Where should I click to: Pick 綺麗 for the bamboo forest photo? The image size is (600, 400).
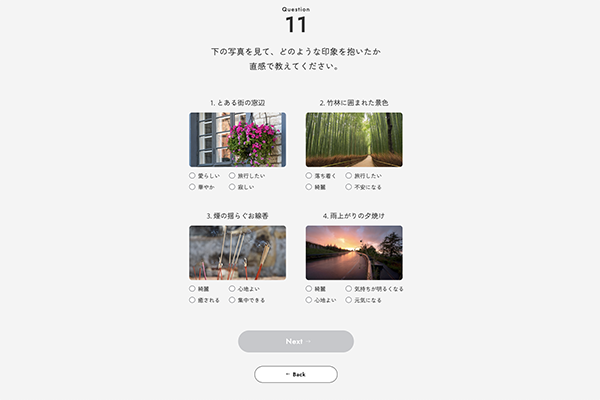pyautogui.click(x=310, y=187)
